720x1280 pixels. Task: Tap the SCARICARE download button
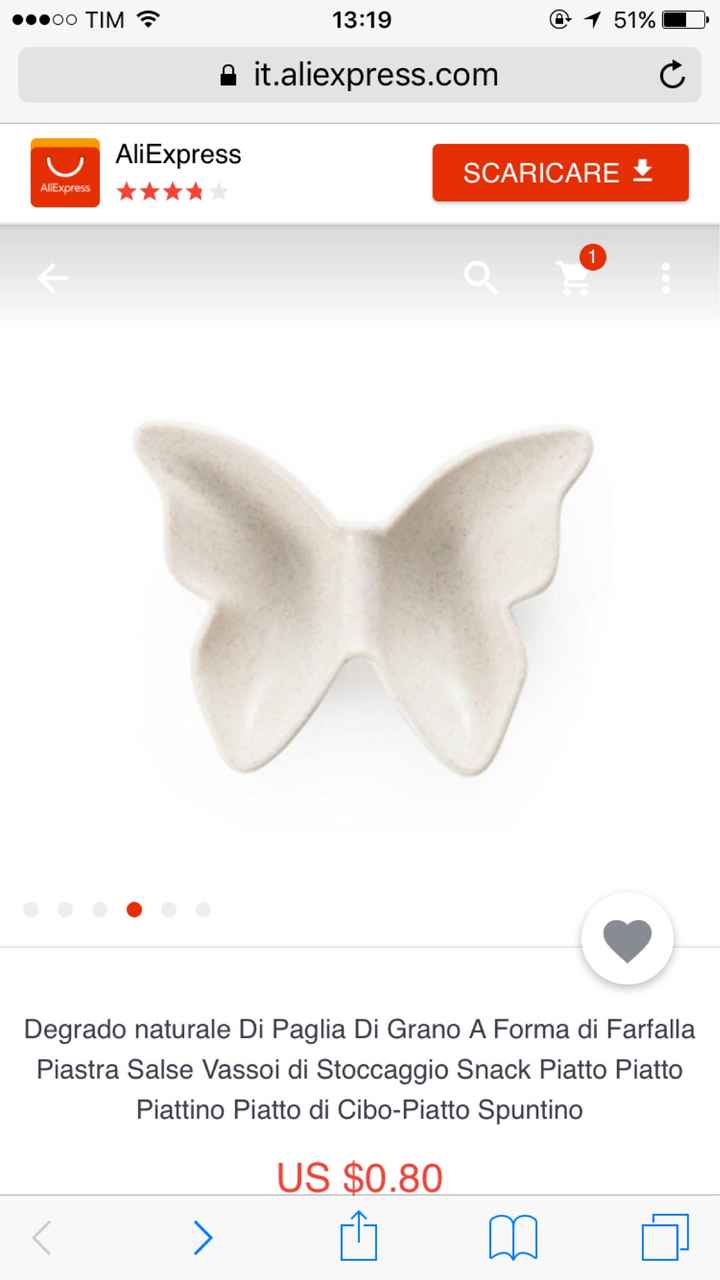pyautogui.click(x=560, y=173)
